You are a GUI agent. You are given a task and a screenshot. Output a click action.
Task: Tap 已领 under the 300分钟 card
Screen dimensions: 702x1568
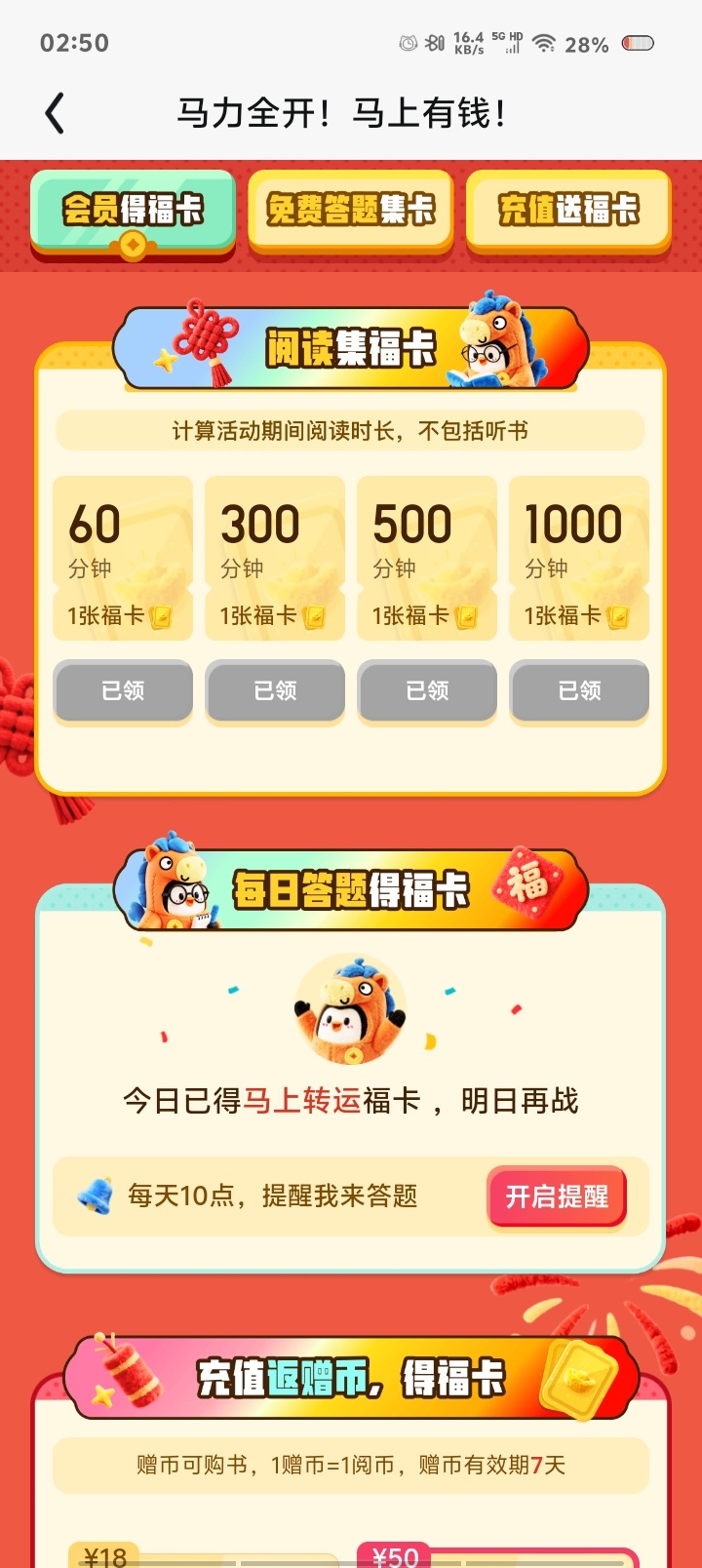coord(275,691)
